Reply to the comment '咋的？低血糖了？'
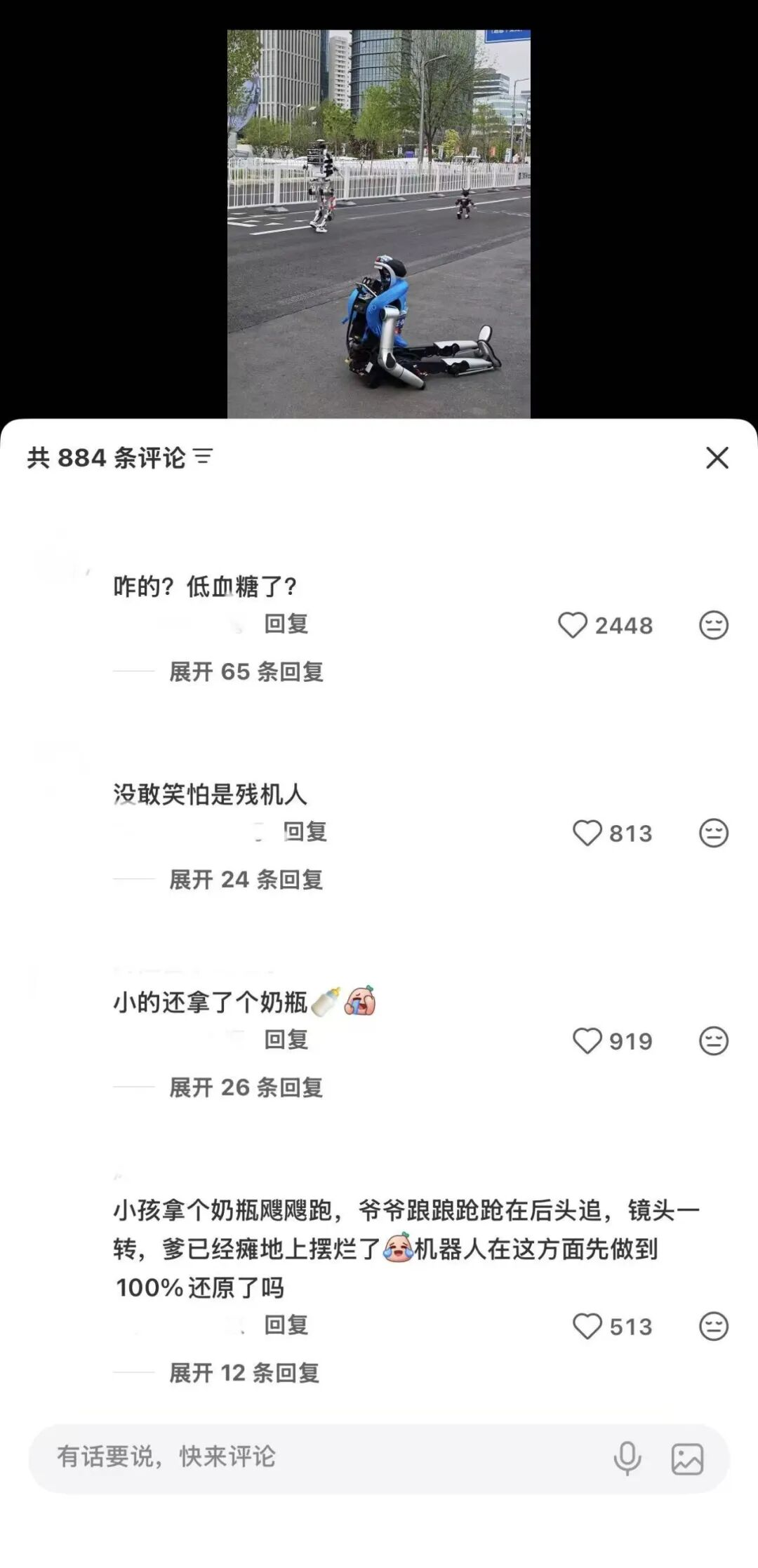Image resolution: width=758 pixels, height=1568 pixels. coord(286,624)
